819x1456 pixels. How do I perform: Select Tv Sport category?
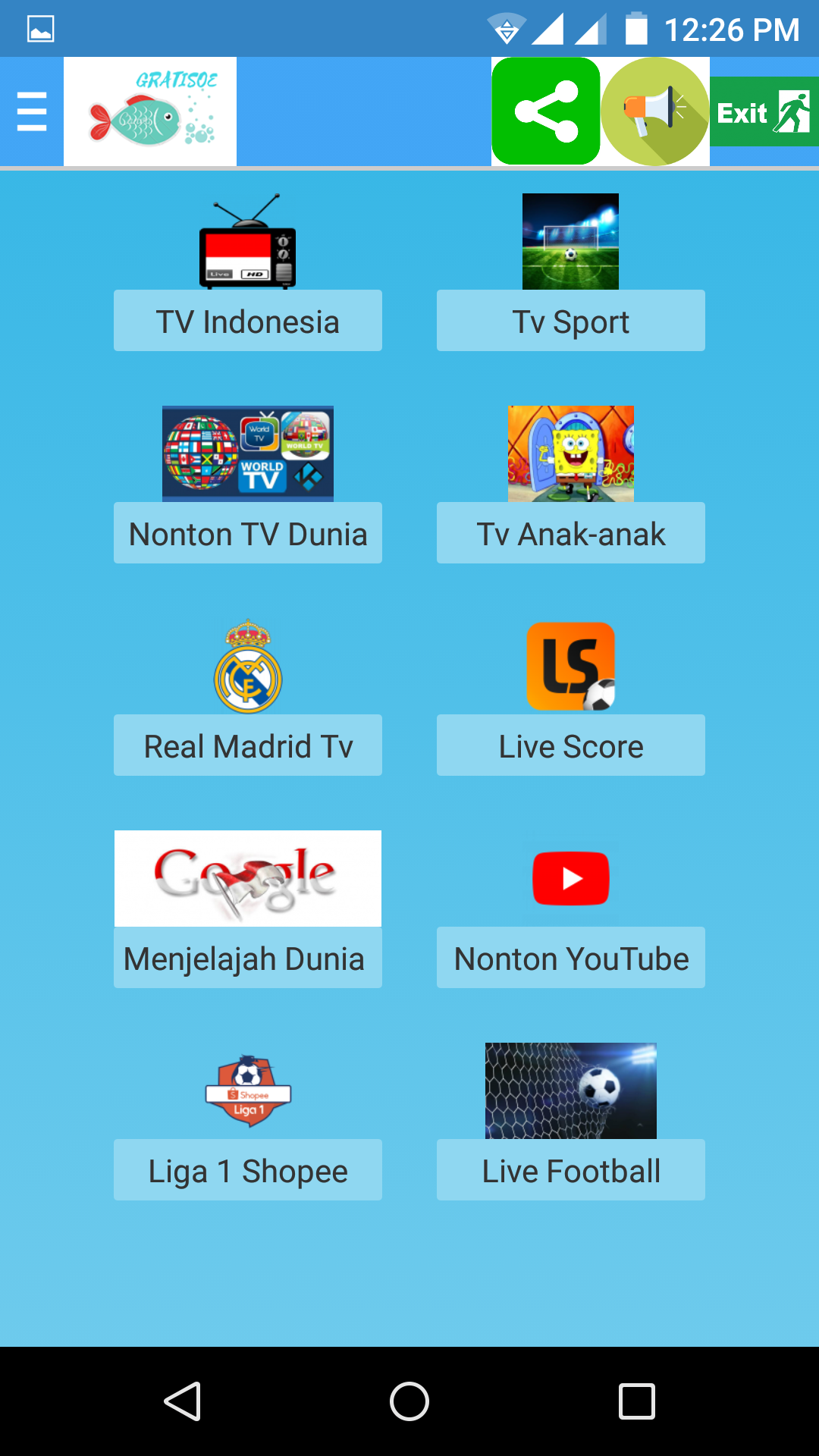pyautogui.click(x=570, y=320)
